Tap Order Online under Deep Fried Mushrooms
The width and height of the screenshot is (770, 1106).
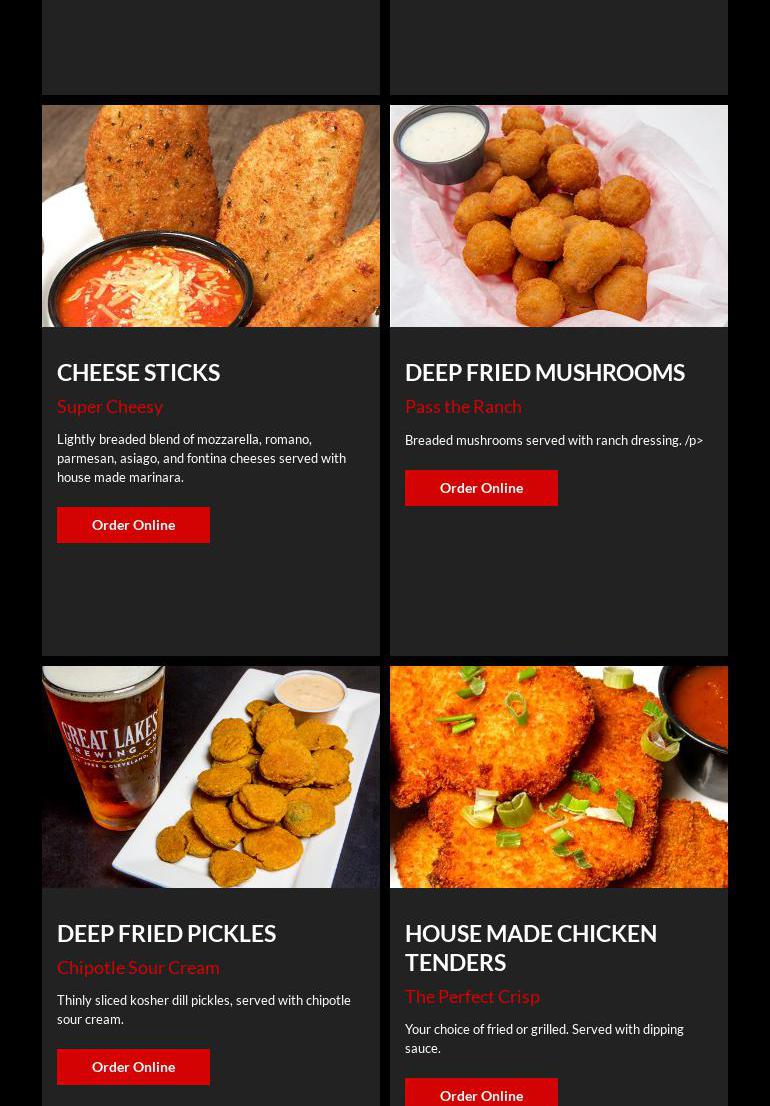481,488
